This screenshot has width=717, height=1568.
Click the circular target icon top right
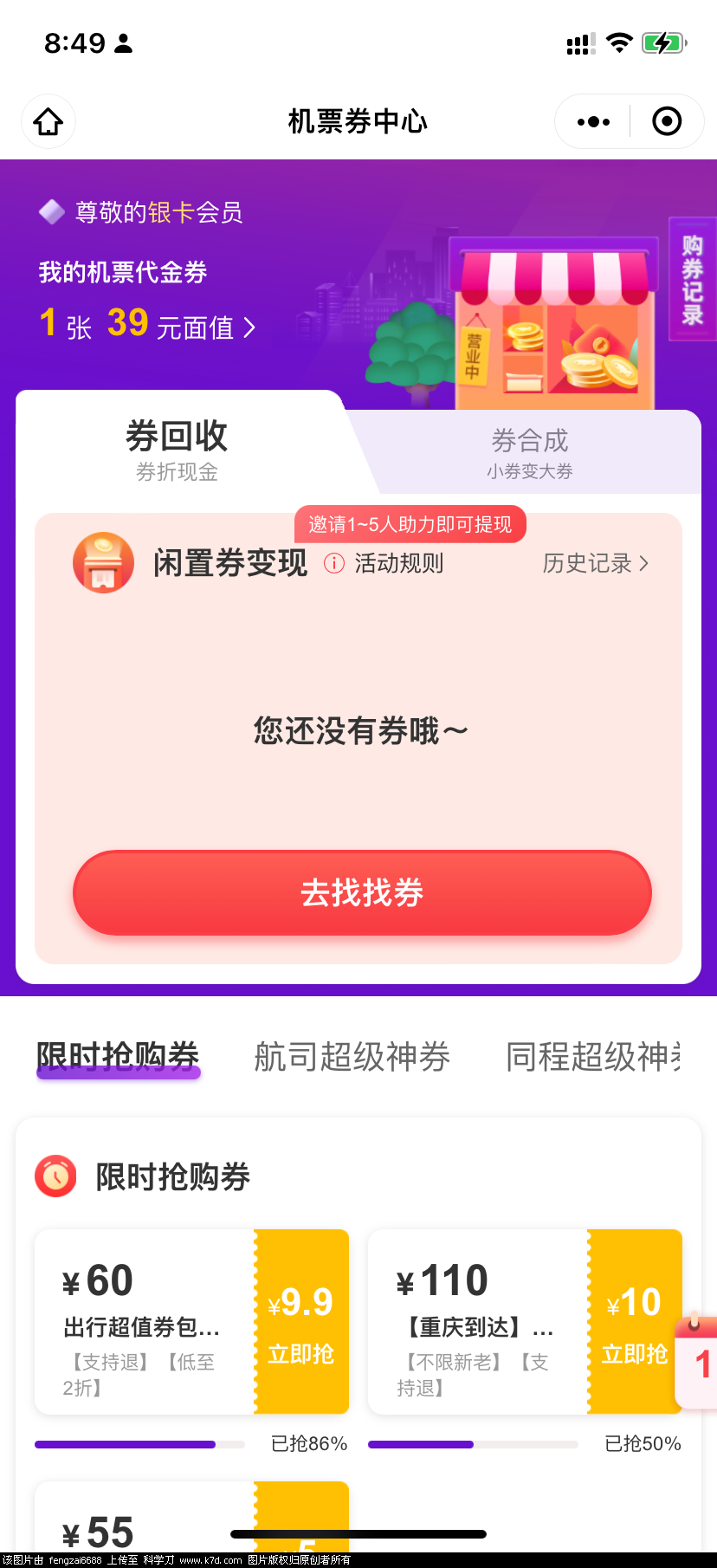coord(666,121)
